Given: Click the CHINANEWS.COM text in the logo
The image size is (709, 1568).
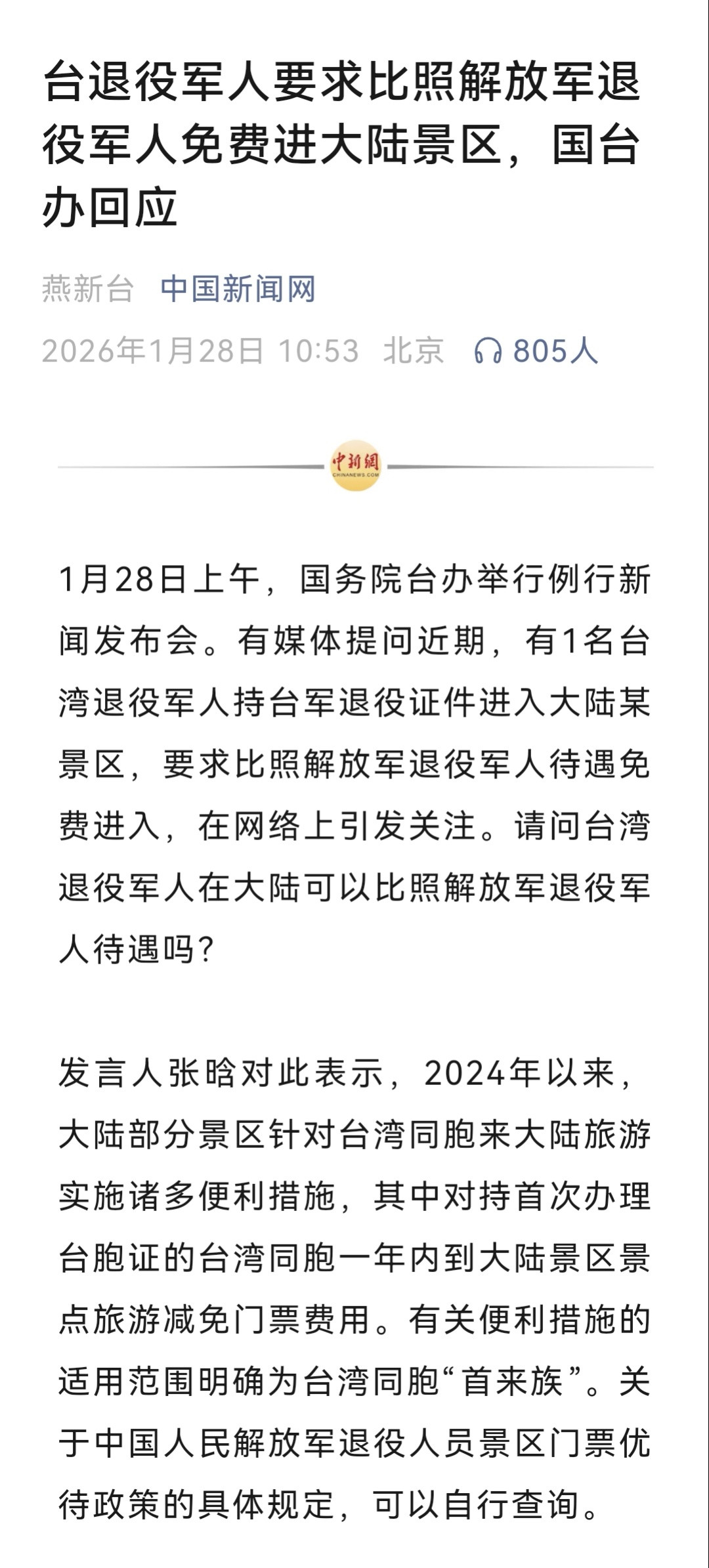Looking at the screenshot, I should click(356, 475).
